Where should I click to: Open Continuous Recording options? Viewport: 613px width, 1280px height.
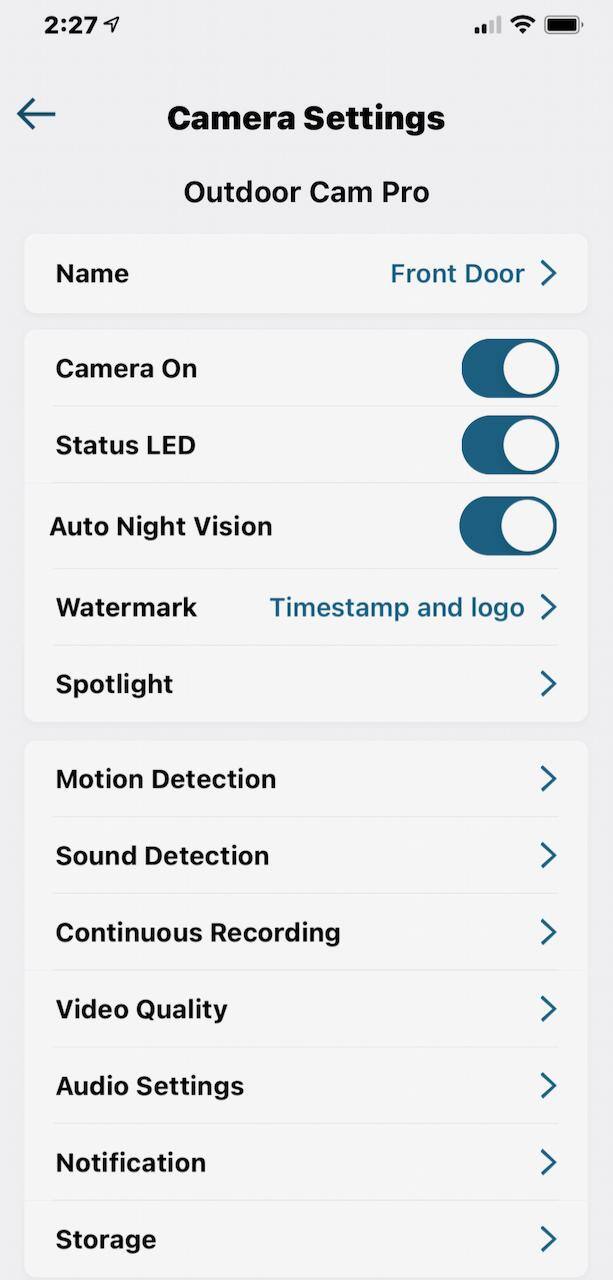coord(306,933)
